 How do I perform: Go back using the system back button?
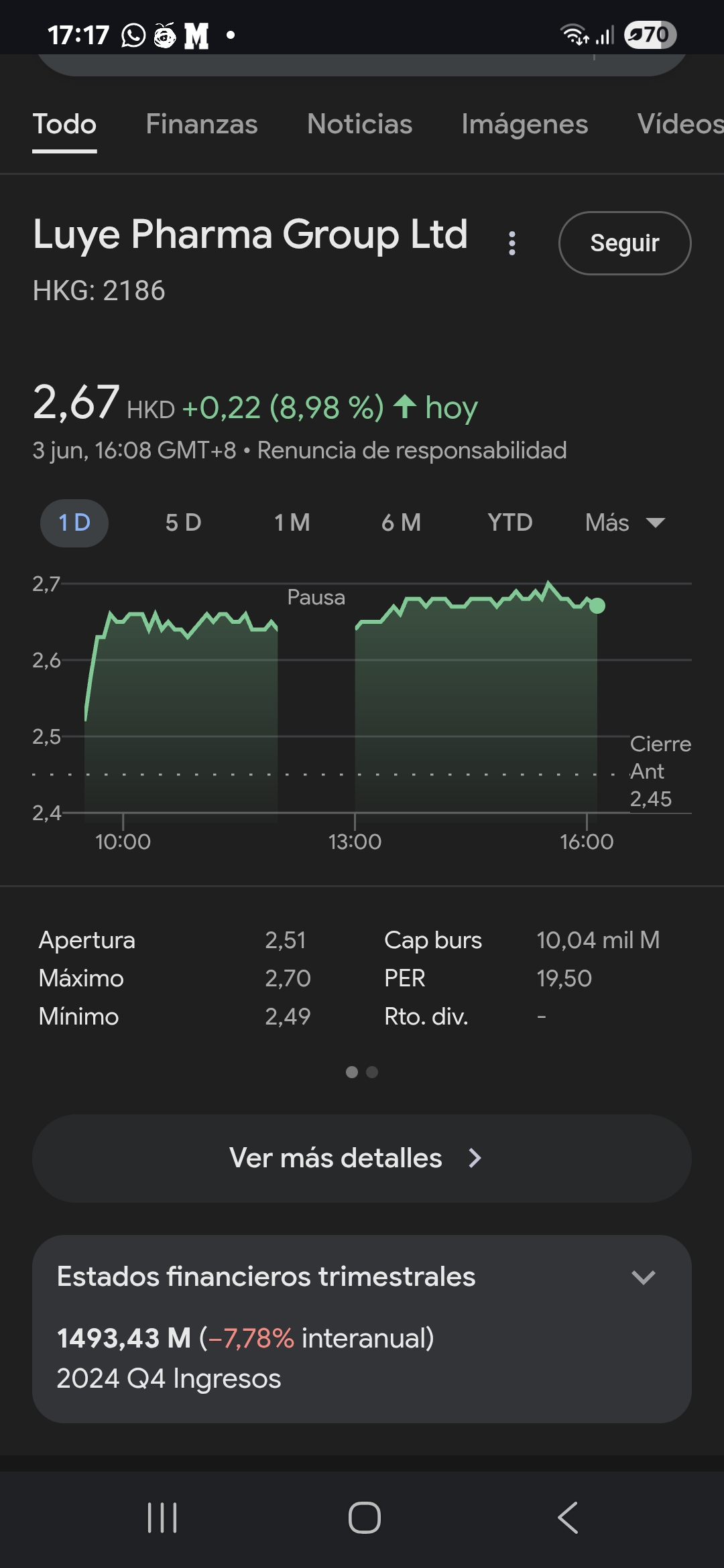click(x=568, y=1518)
